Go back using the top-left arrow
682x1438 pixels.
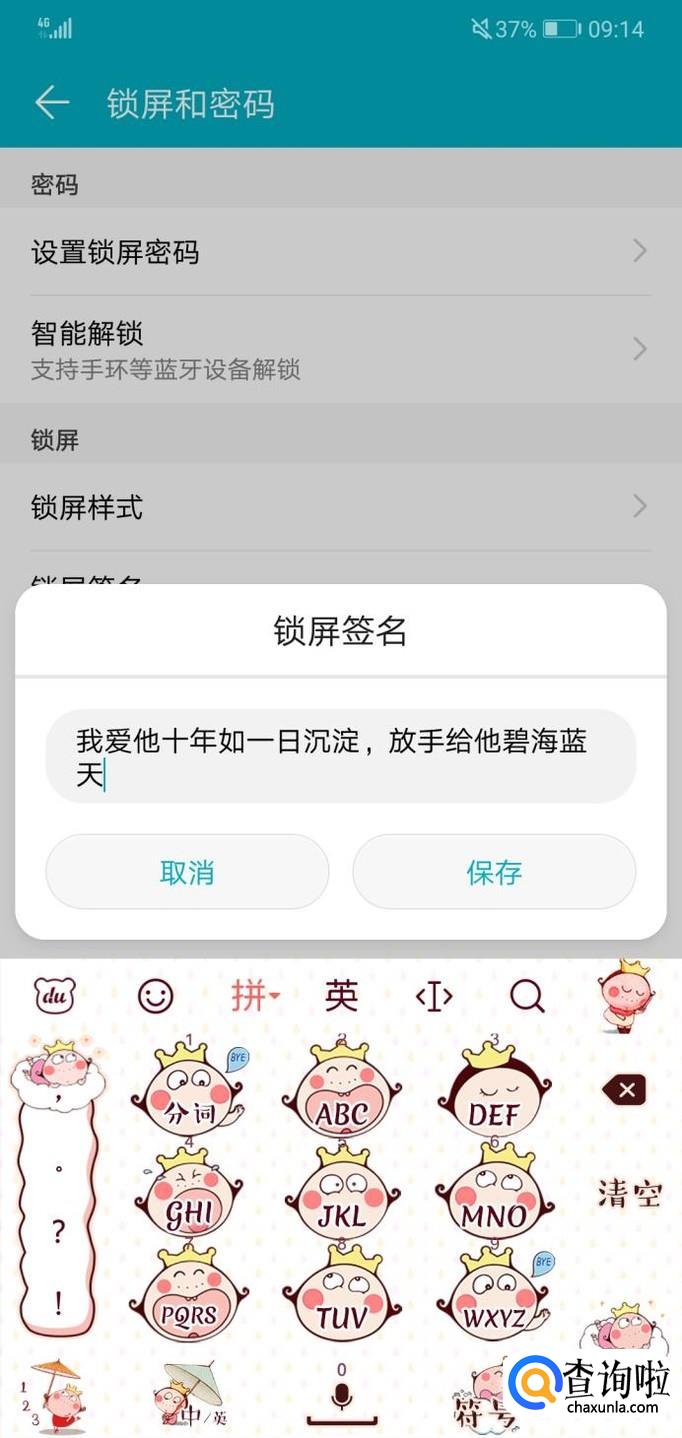point(51,103)
